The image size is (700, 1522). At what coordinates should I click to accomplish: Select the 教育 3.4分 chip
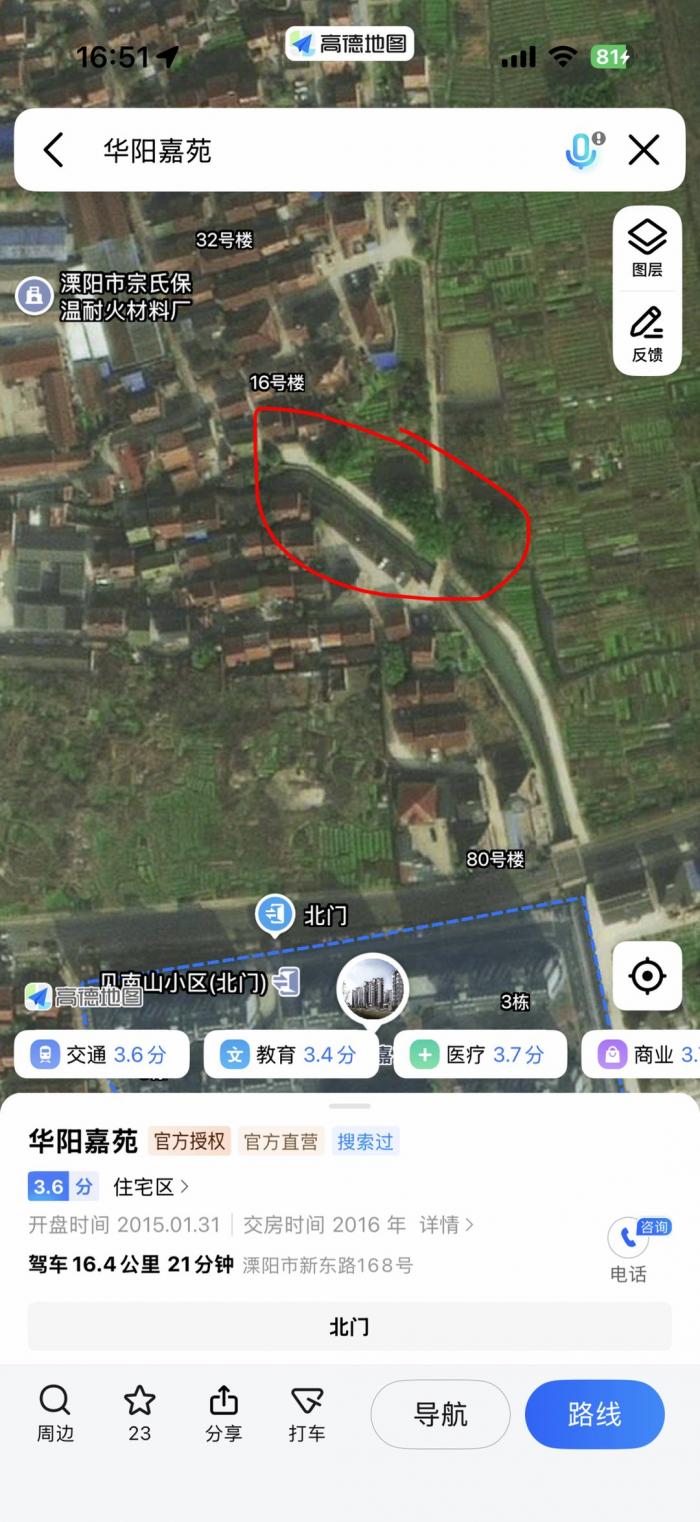point(290,1054)
